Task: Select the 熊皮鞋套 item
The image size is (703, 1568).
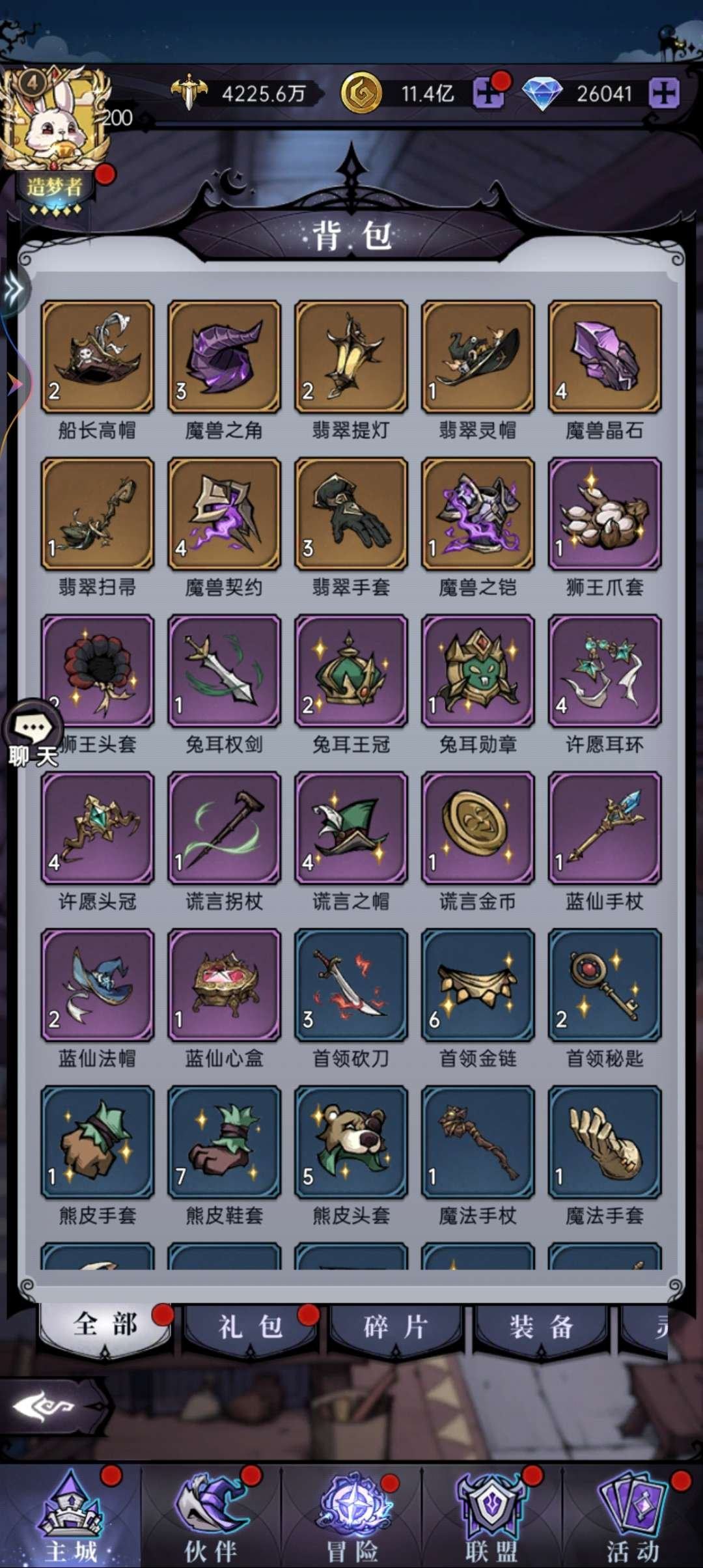Action: [x=224, y=1142]
